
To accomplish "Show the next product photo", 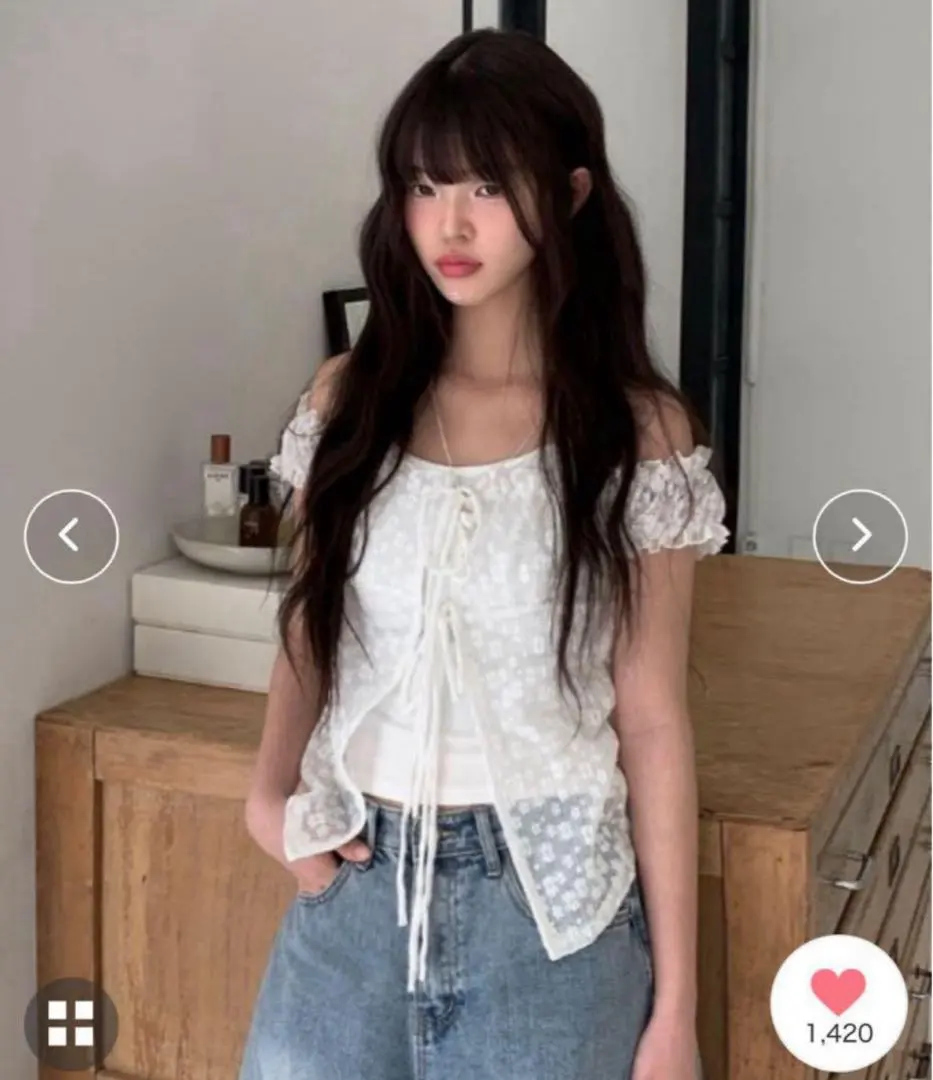I will [x=860, y=536].
